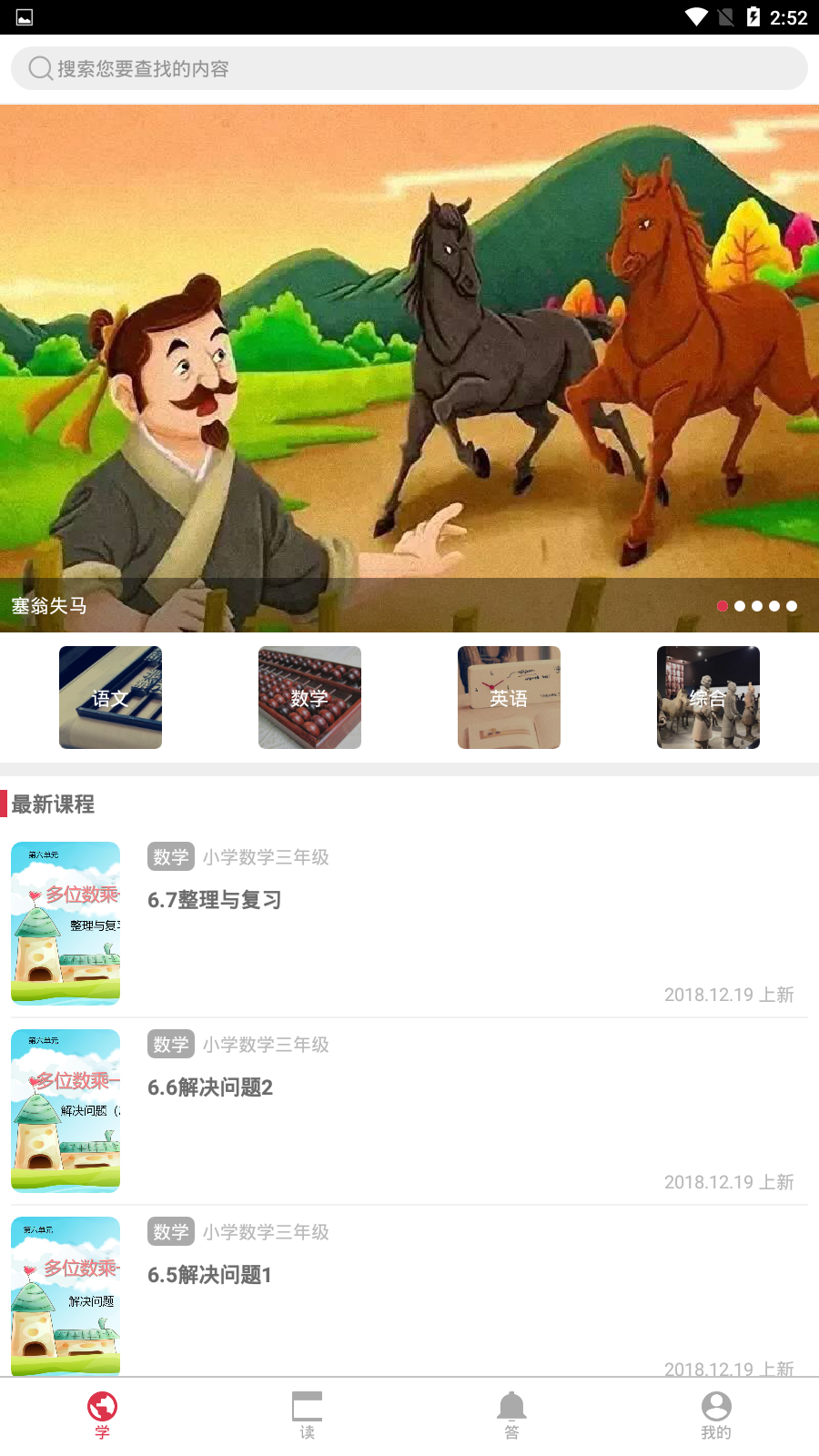Open course 6.7整理与复习
The image size is (819, 1456).
click(409, 921)
